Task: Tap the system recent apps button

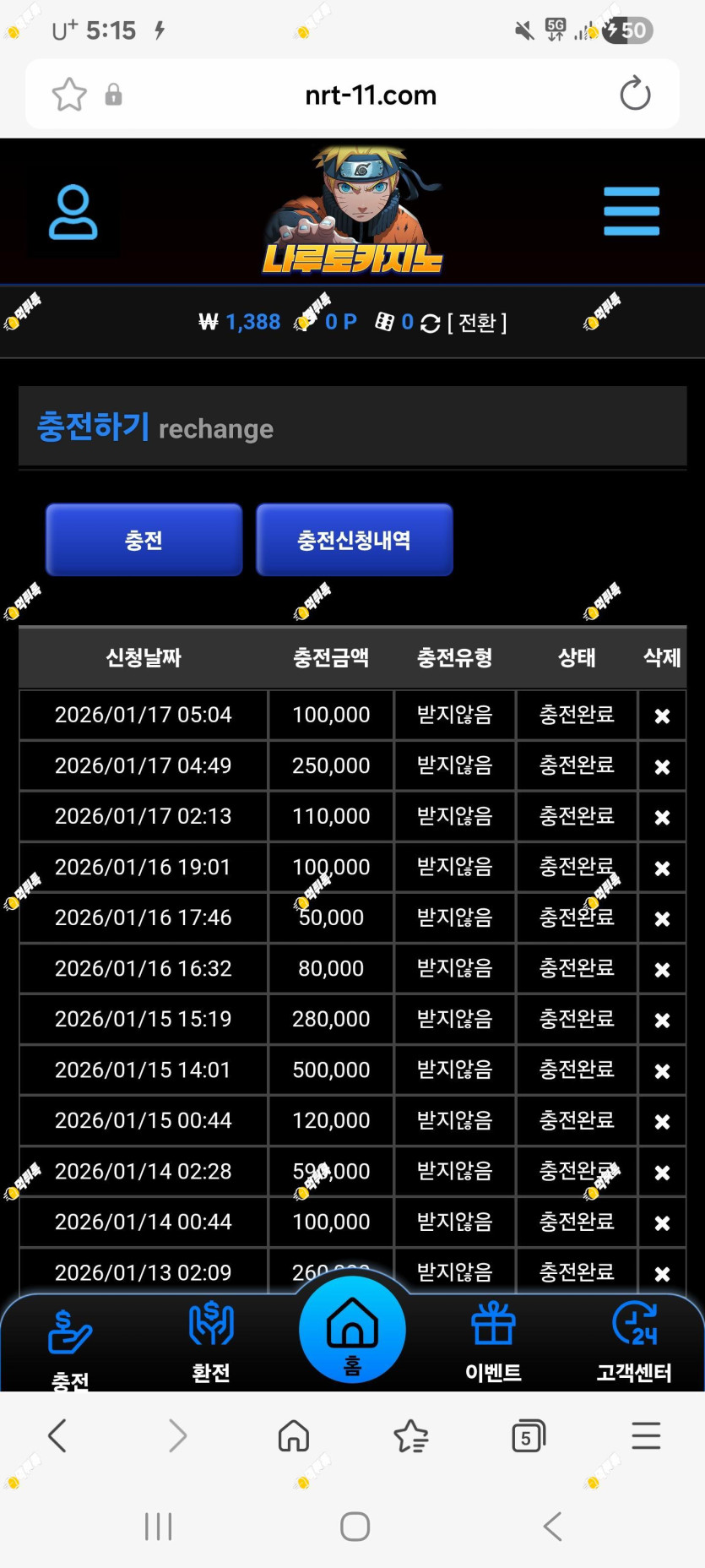Action: (158, 1527)
